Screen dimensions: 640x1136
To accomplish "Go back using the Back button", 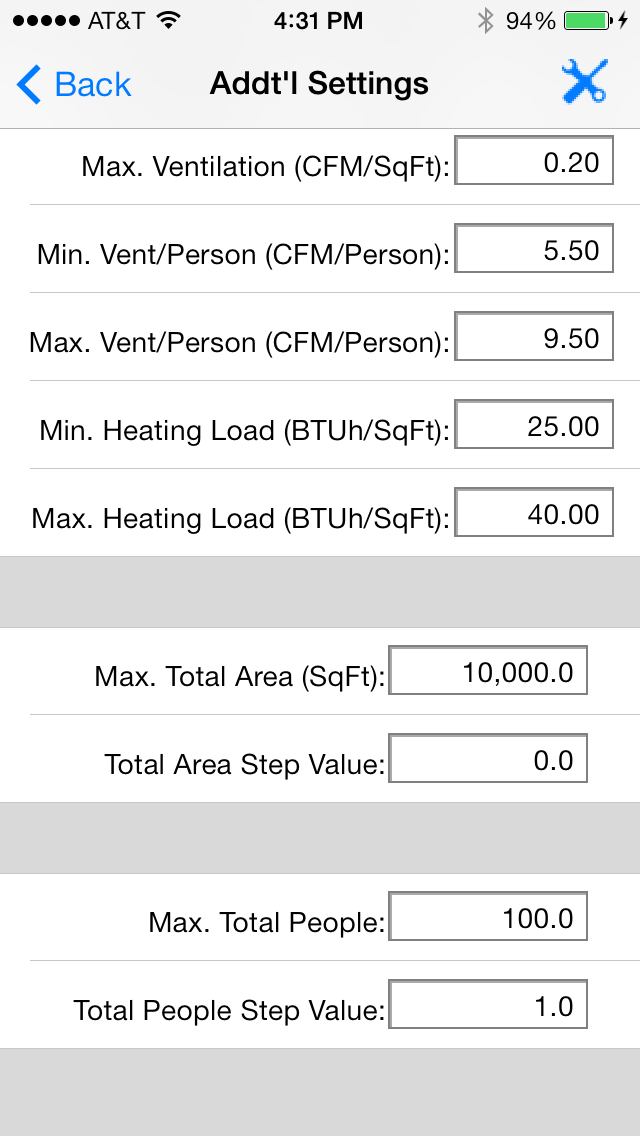I will (73, 84).
